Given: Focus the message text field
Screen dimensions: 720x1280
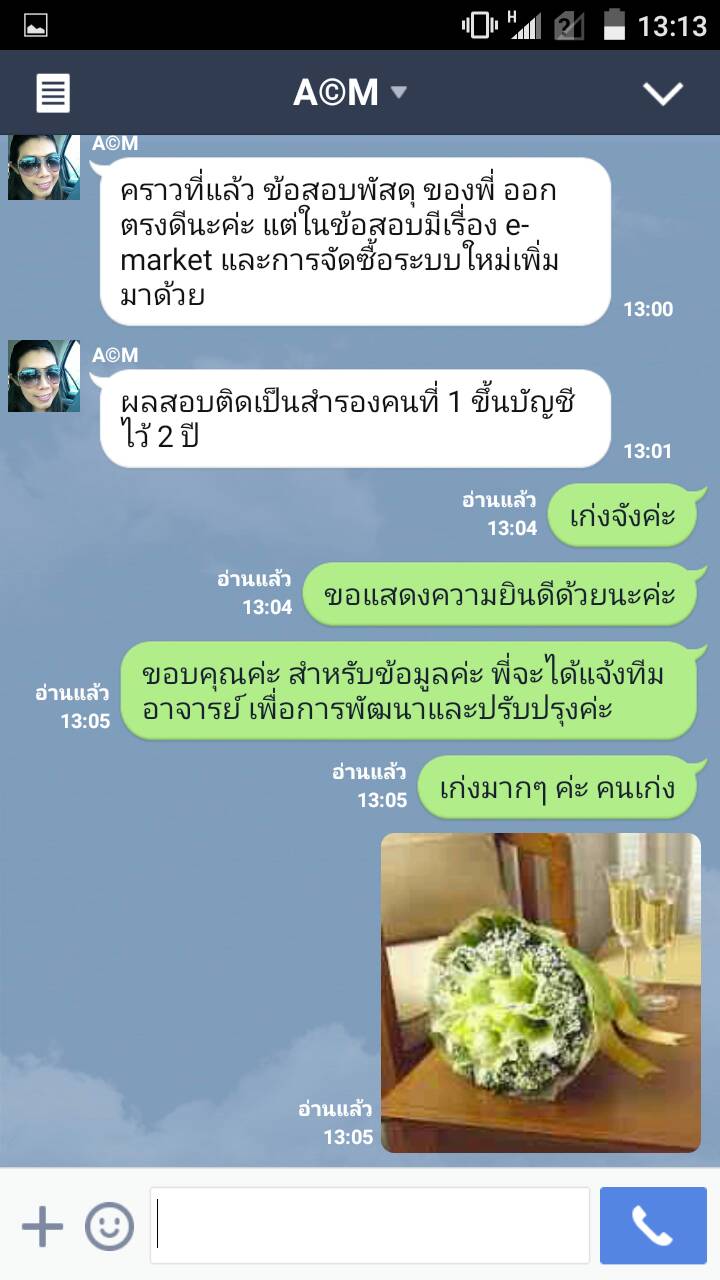Looking at the screenshot, I should pos(370,1226).
